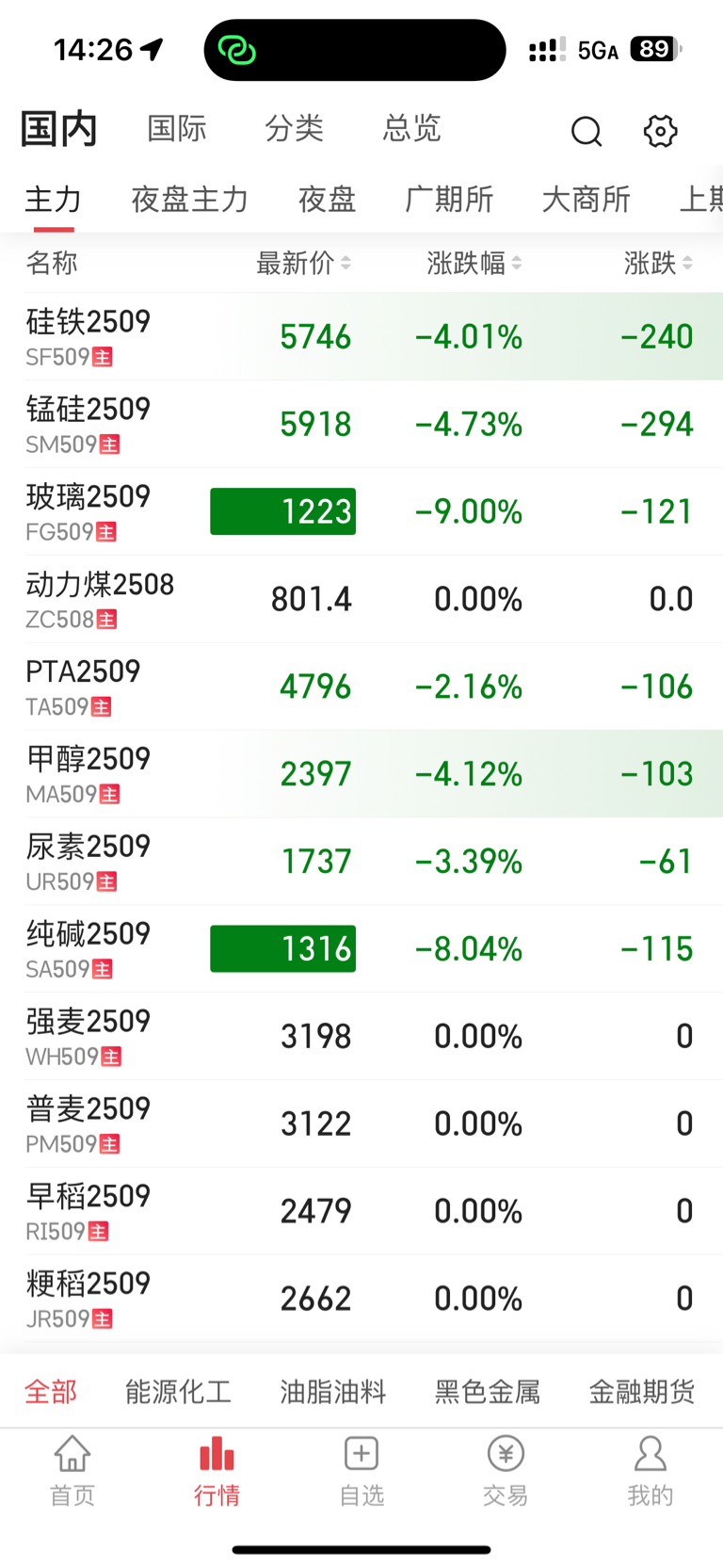This screenshot has height=1568, width=723.
Task: Switch to the 夜盘主力 sub-tab
Action: [x=190, y=200]
